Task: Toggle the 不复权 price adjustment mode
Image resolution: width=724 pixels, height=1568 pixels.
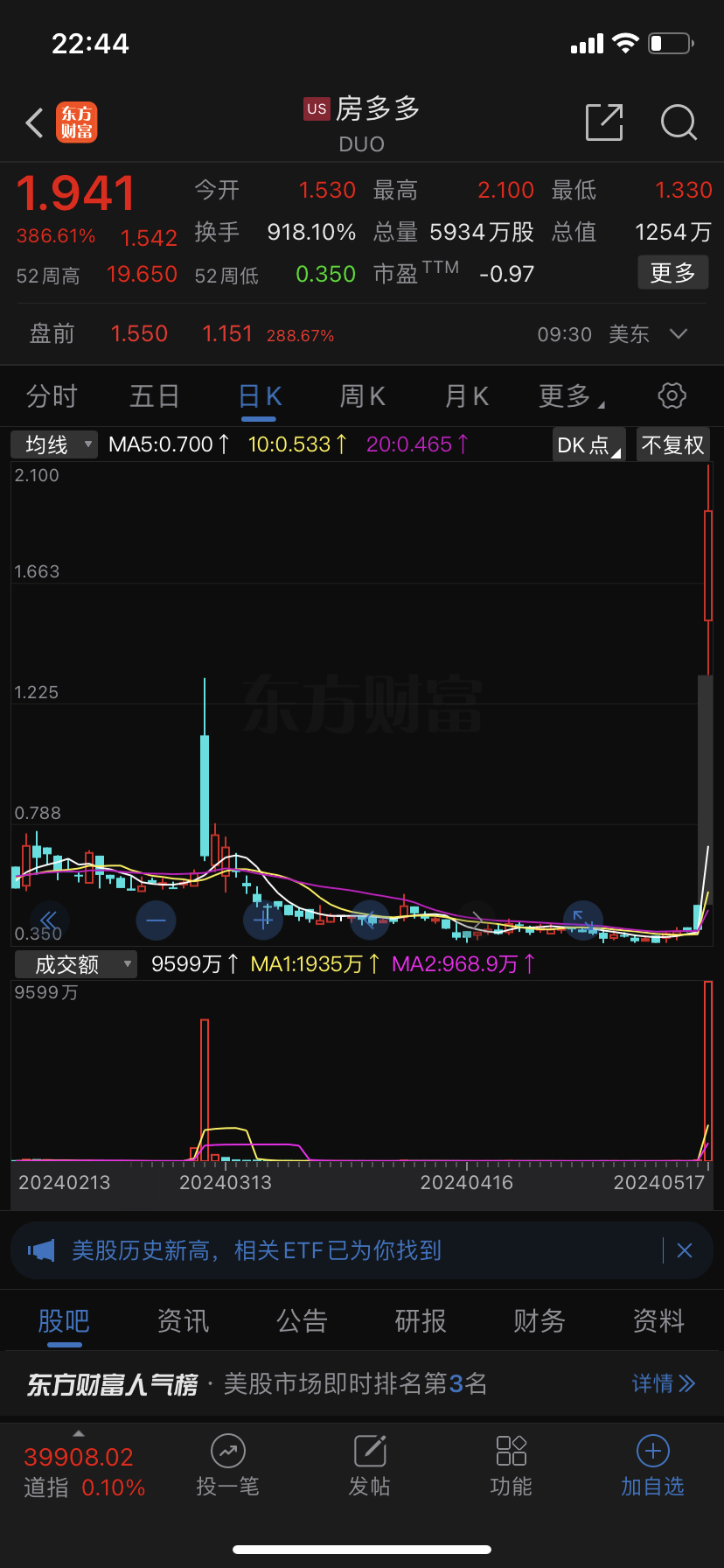Action: [x=673, y=444]
